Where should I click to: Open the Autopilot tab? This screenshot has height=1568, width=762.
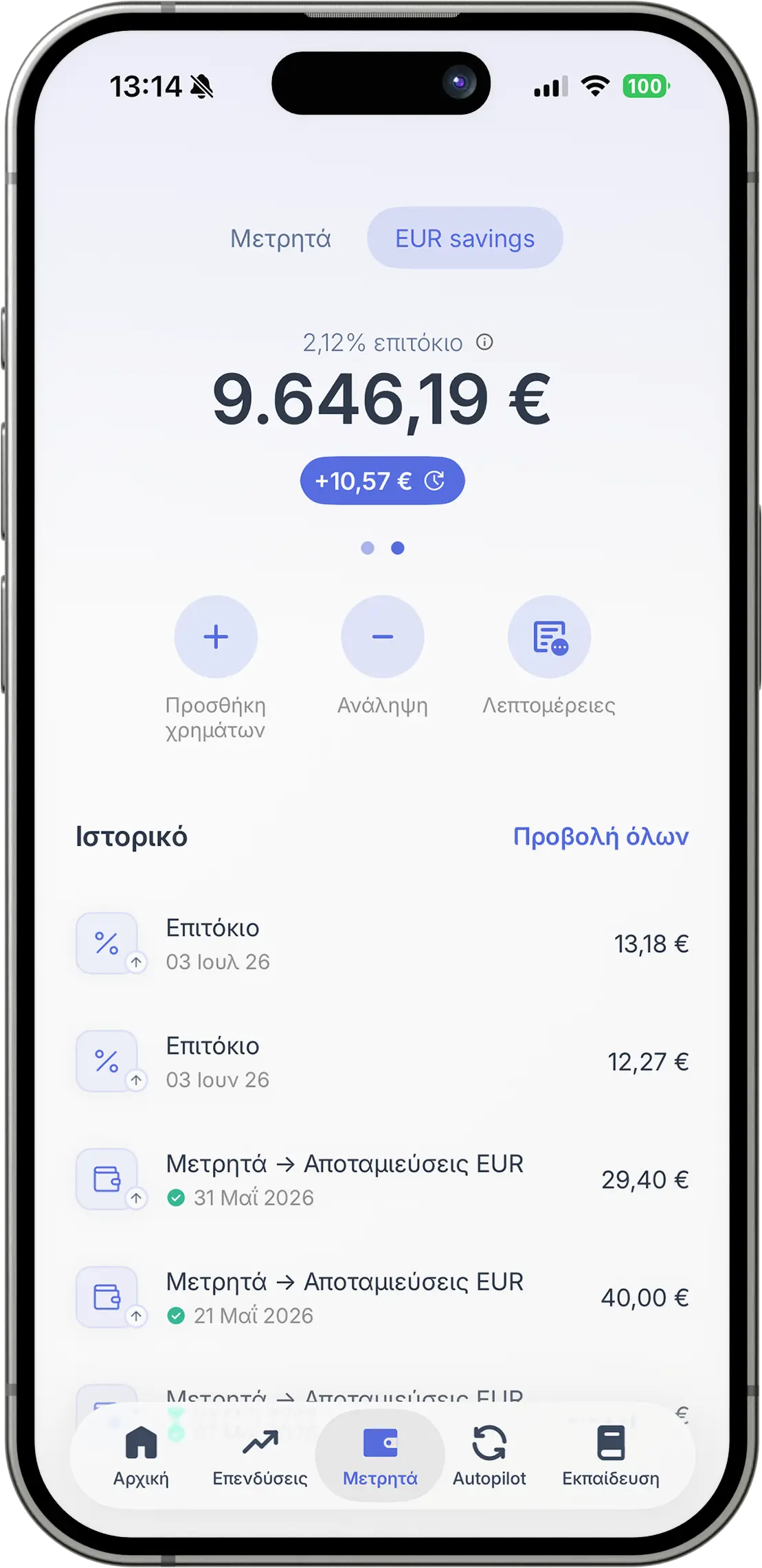click(489, 1456)
